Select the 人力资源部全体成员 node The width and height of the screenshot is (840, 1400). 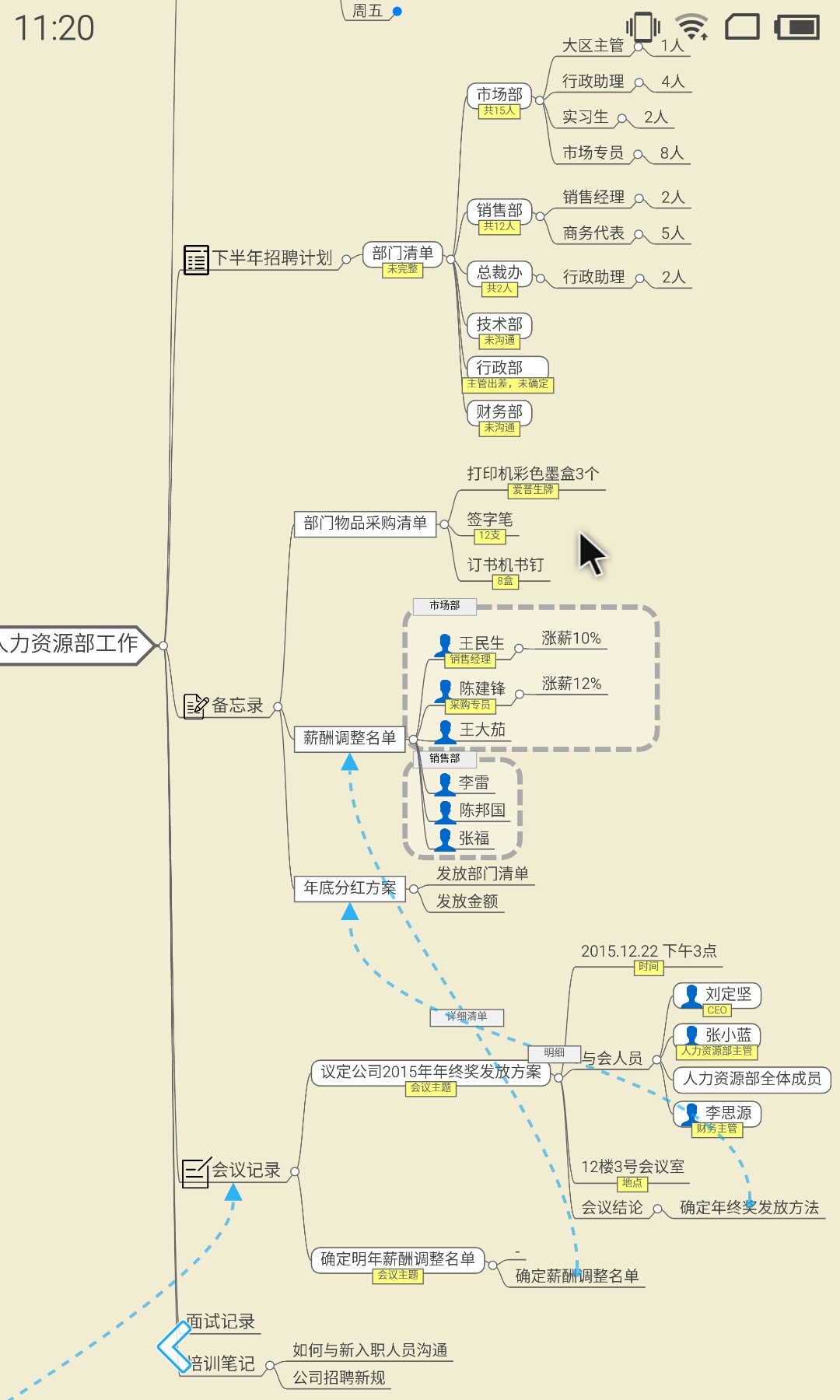click(x=752, y=1079)
